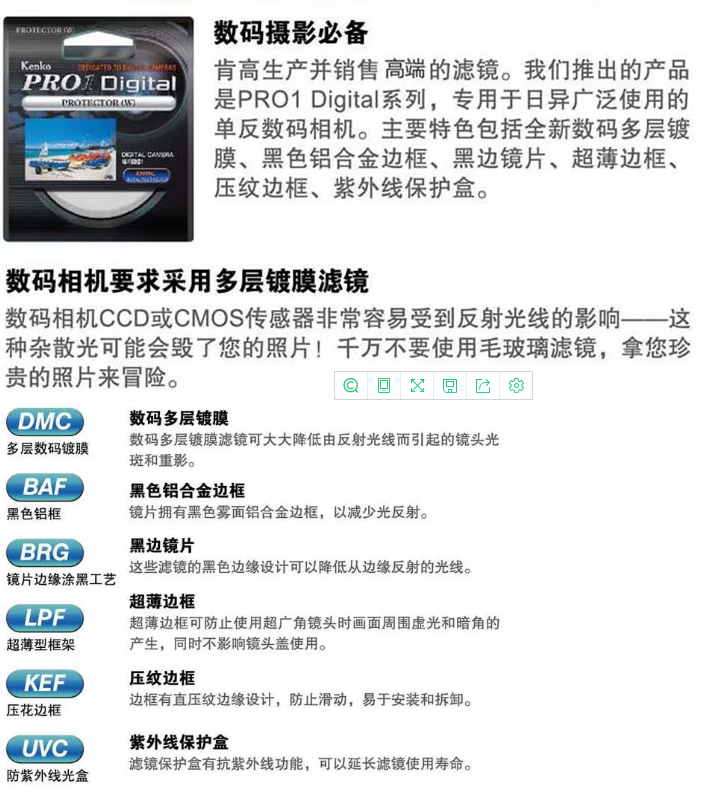
Task: Save the image with the disk icon
Action: click(x=450, y=386)
